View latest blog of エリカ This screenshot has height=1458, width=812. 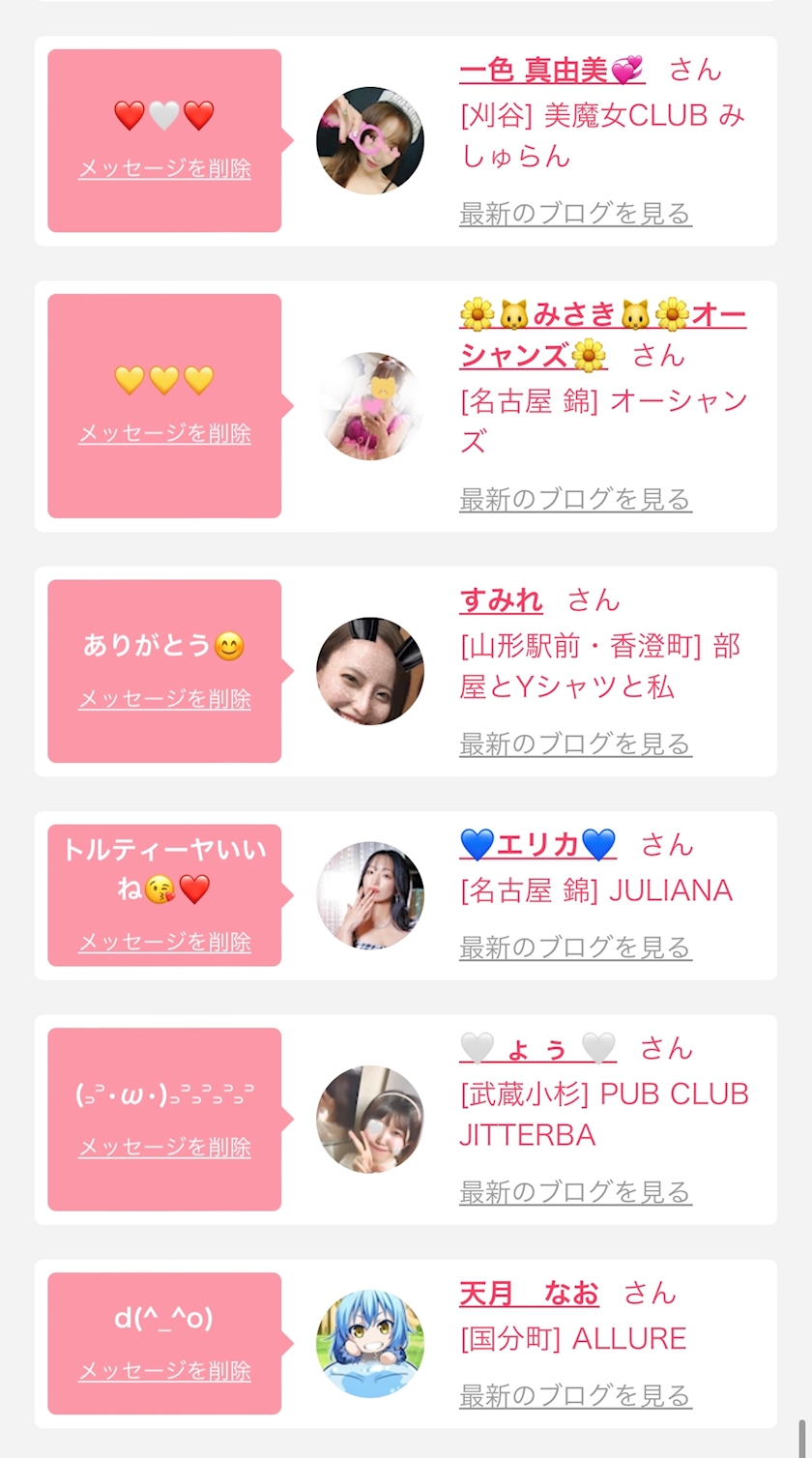[x=575, y=948]
